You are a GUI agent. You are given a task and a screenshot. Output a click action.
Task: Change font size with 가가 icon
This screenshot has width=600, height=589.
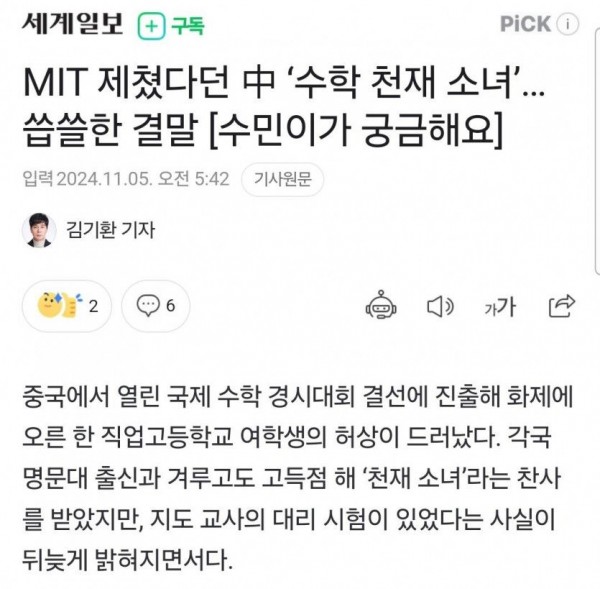[x=499, y=306]
